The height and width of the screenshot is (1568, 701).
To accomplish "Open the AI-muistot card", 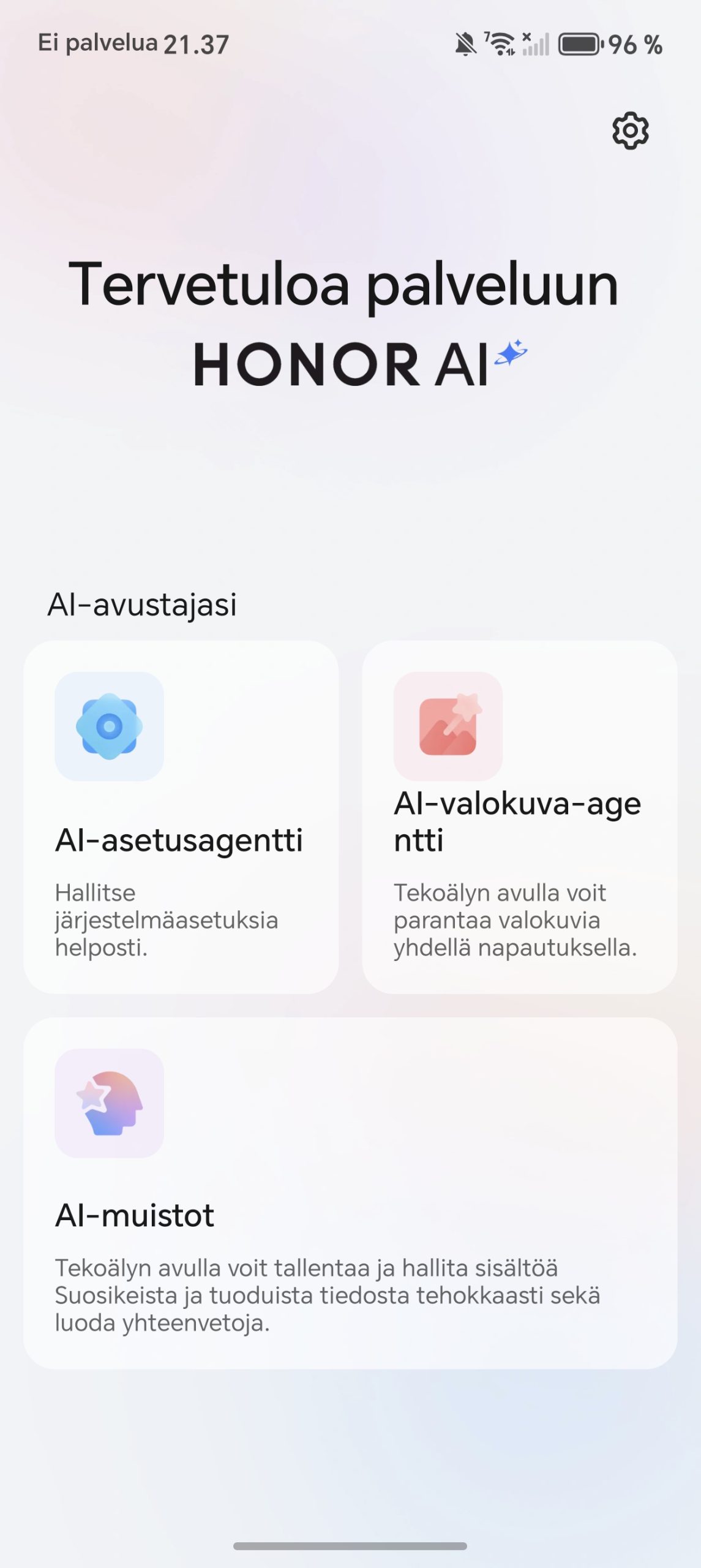I will click(x=350, y=1193).
